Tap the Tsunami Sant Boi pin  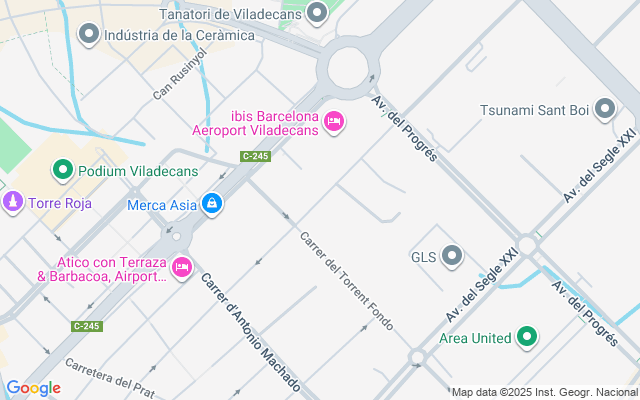(605, 109)
